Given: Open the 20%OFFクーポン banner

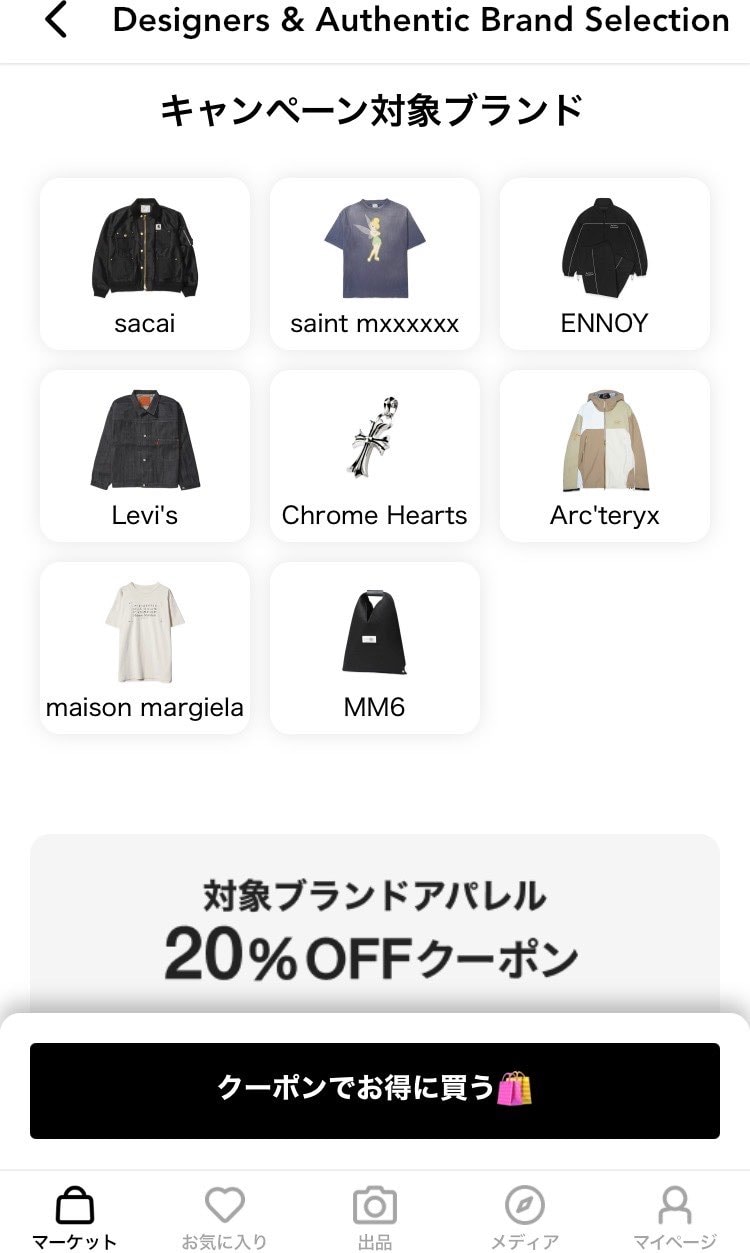Looking at the screenshot, I should (x=375, y=932).
